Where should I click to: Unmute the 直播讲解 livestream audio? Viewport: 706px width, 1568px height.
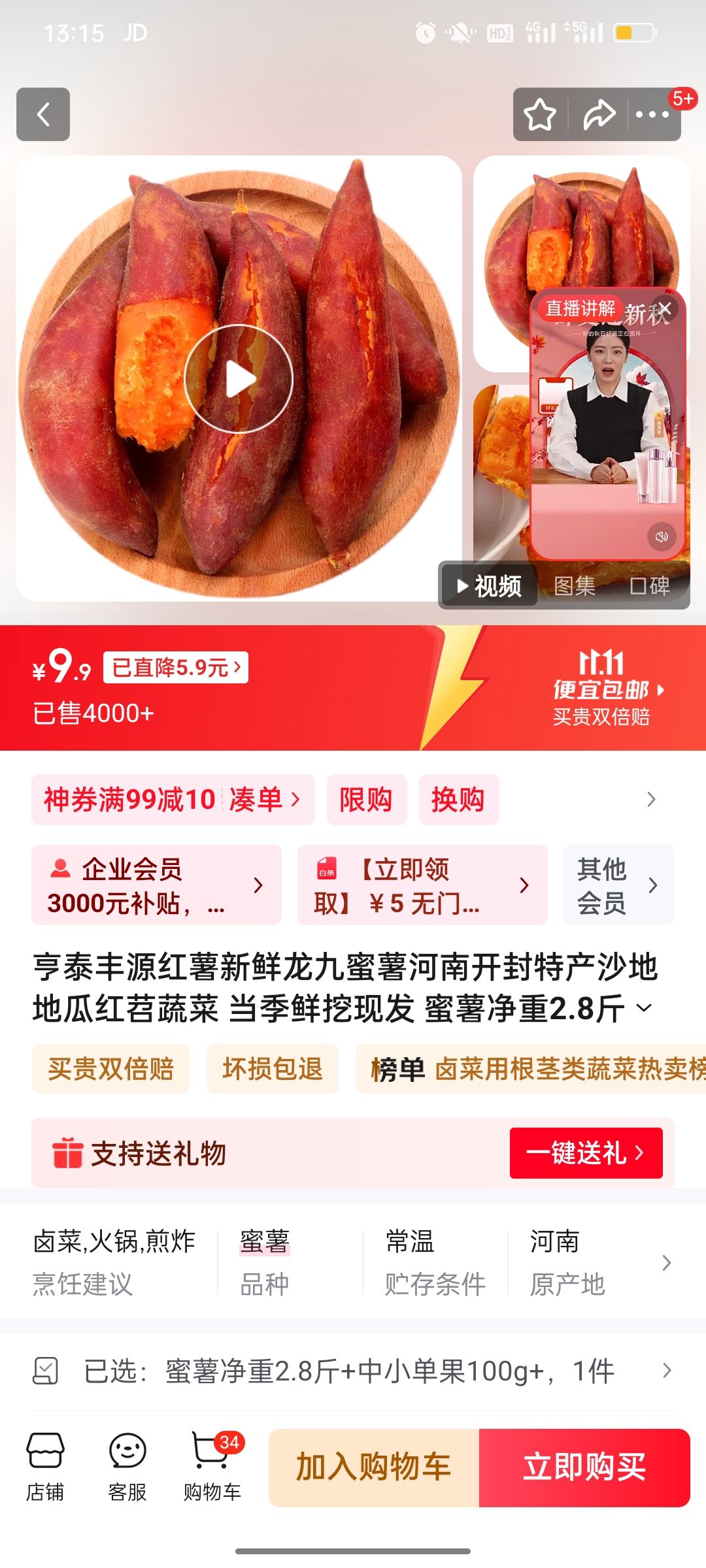click(x=662, y=536)
